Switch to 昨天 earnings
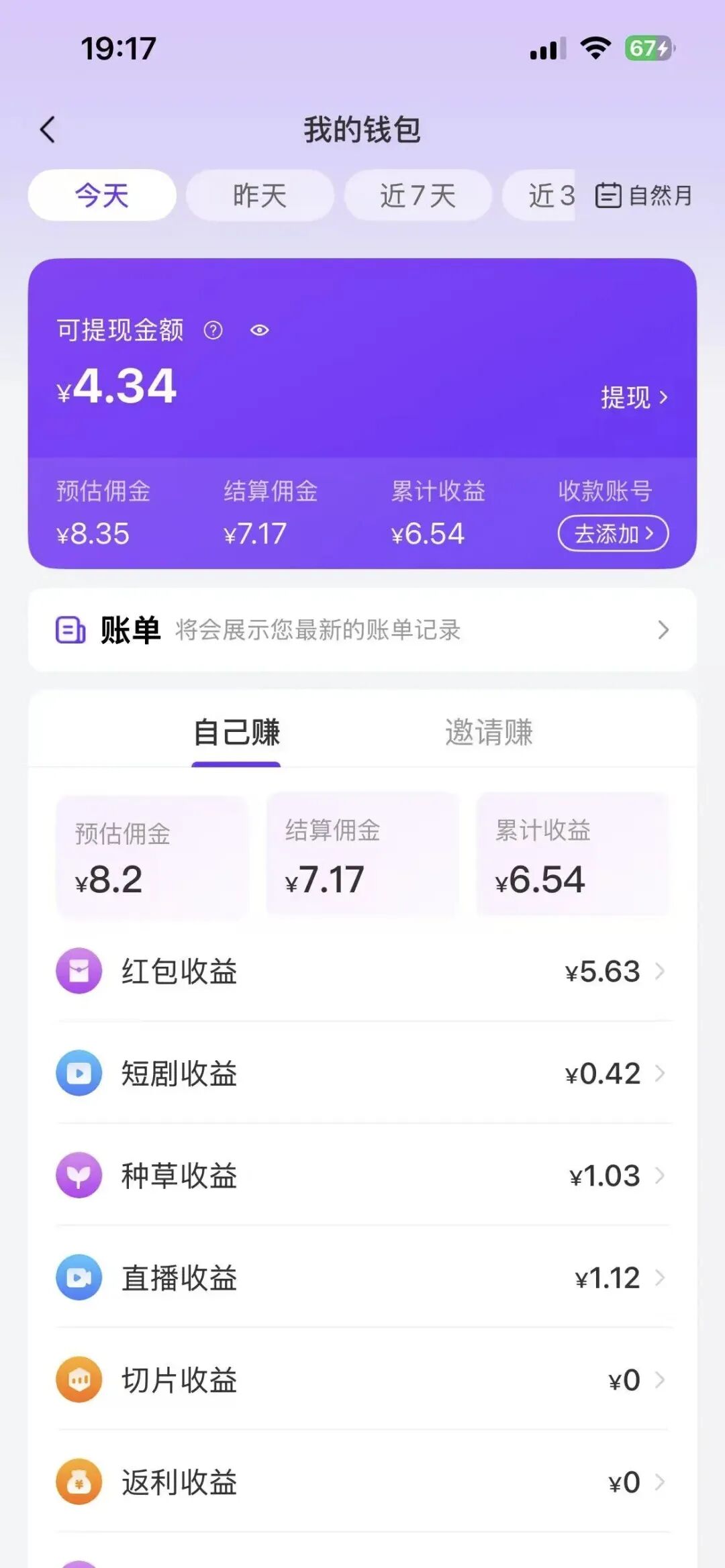Screen dimensions: 725x1568 click(260, 195)
